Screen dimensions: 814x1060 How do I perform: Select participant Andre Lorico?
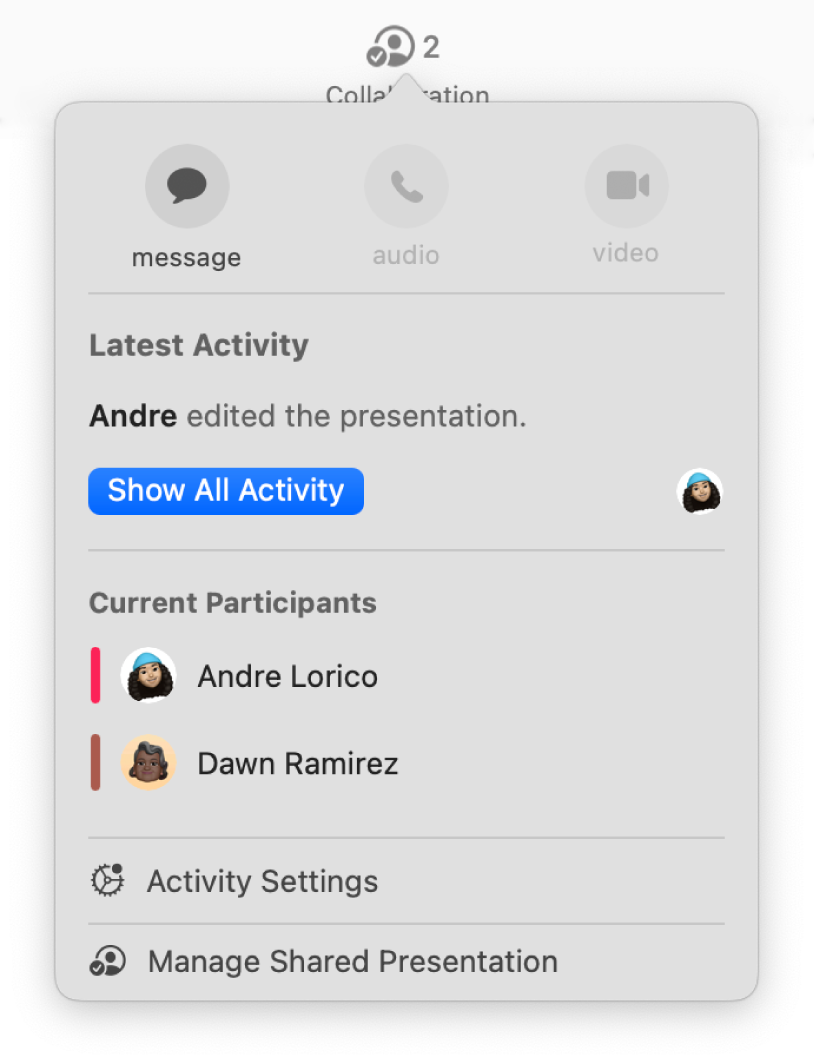coord(287,677)
